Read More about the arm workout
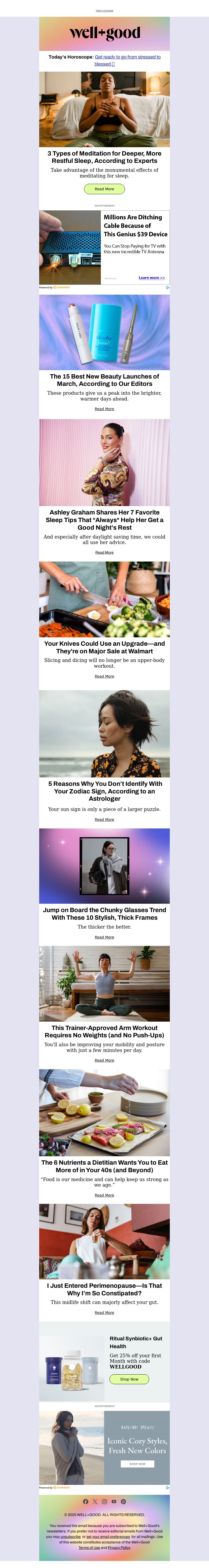The width and height of the screenshot is (209, 1568). coord(104,1060)
